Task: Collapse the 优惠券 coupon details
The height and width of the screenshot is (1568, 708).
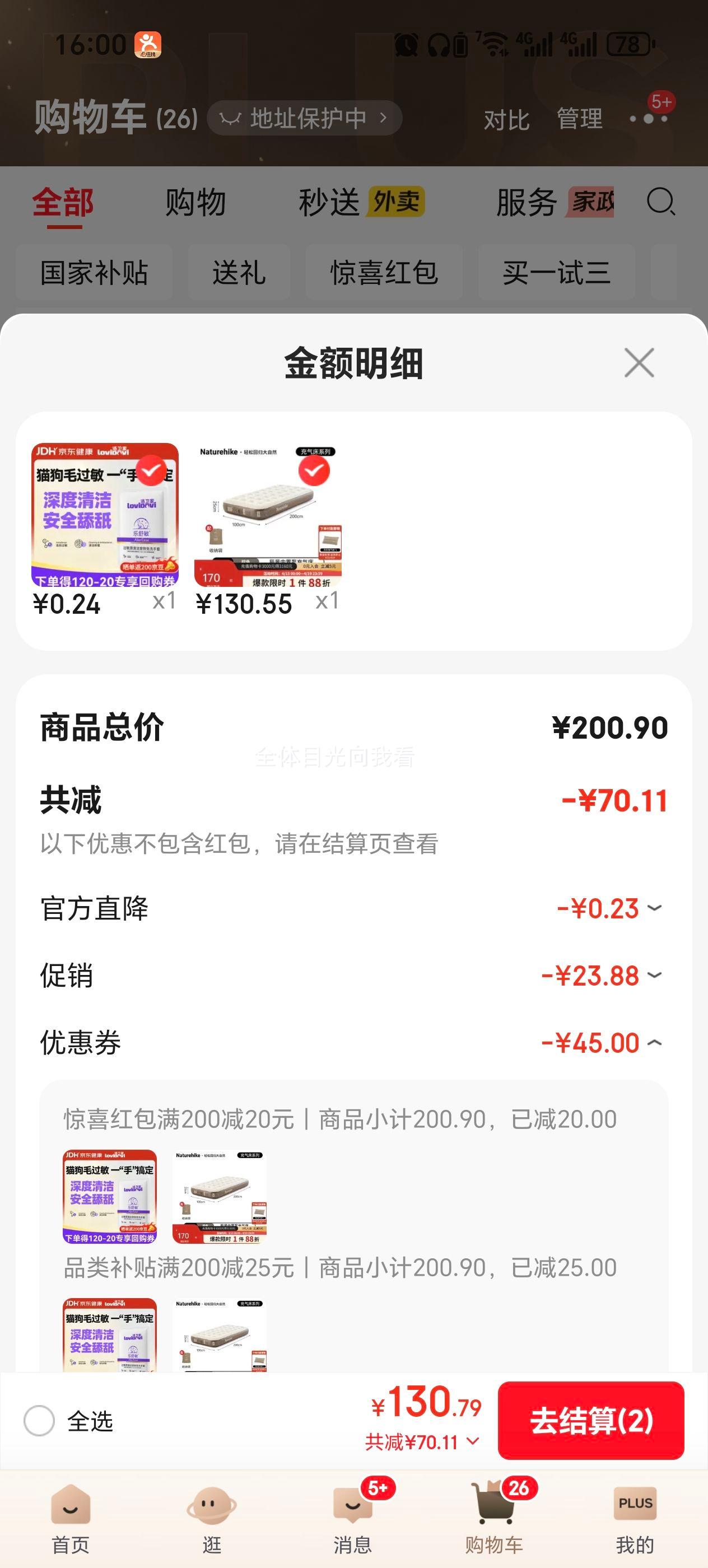Action: click(x=654, y=1042)
